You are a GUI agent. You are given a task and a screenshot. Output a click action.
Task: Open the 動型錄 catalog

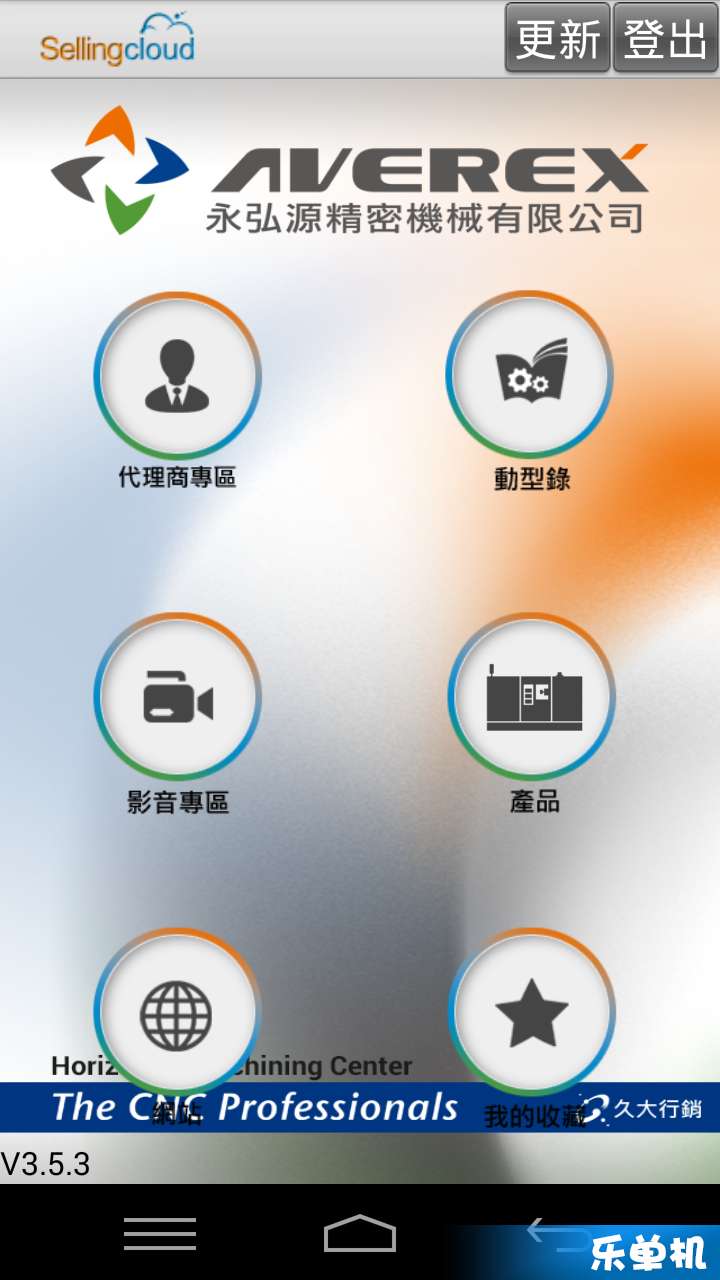click(x=531, y=376)
